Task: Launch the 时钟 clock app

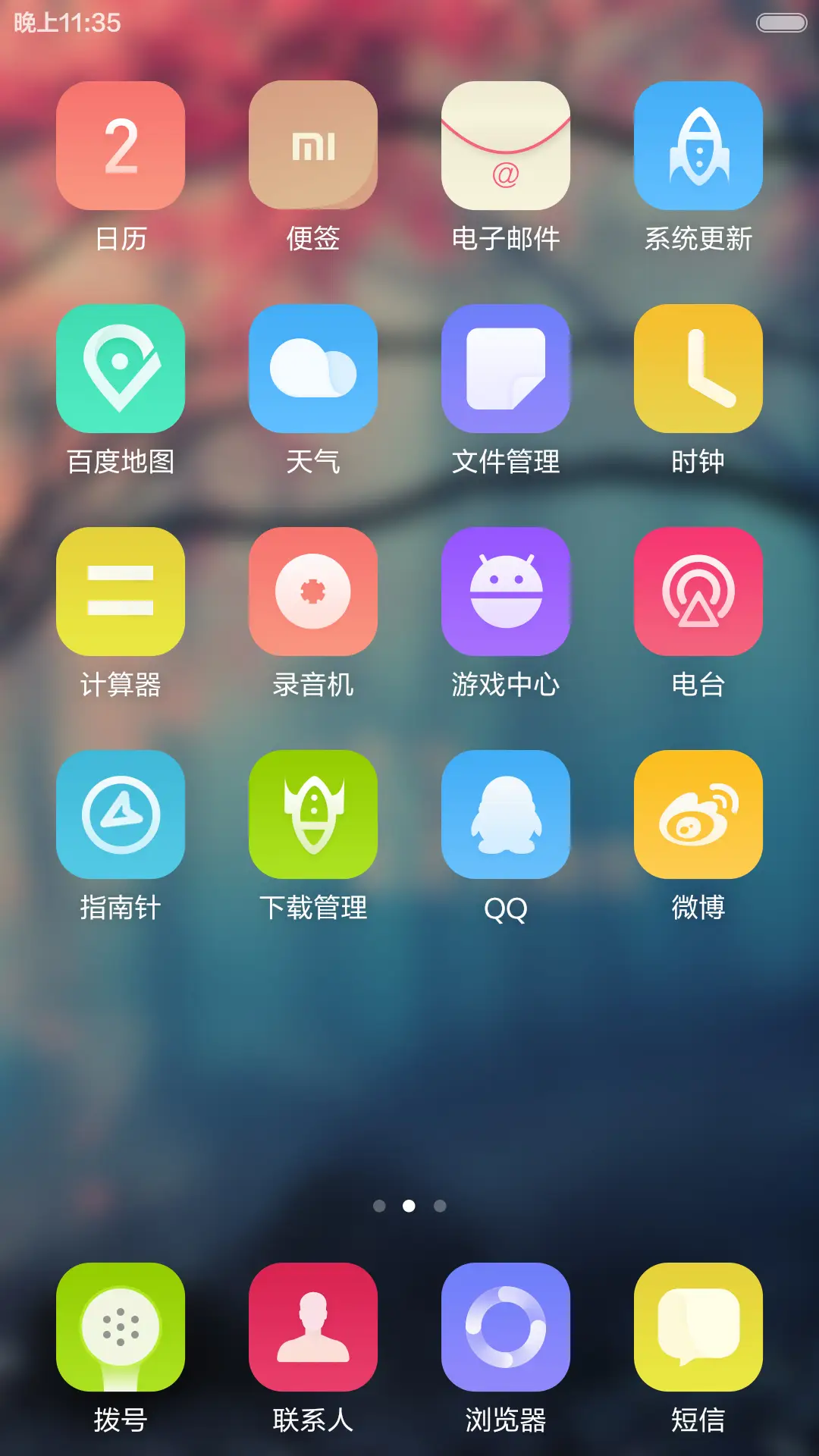Action: 698,368
